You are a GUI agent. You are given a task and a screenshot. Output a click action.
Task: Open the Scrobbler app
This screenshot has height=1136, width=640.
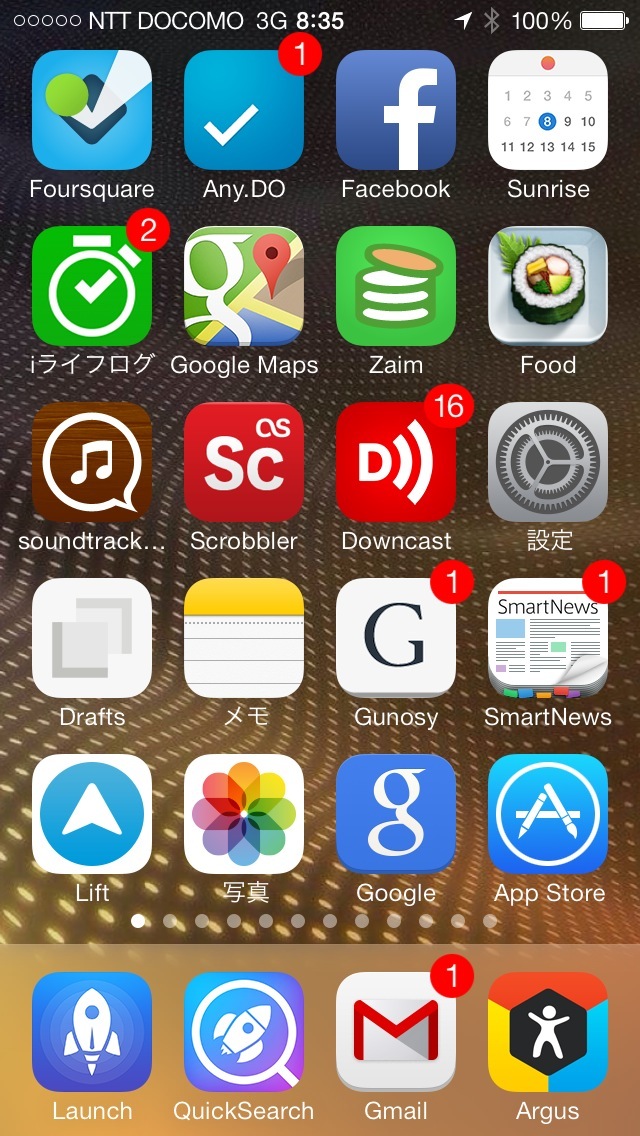point(244,462)
